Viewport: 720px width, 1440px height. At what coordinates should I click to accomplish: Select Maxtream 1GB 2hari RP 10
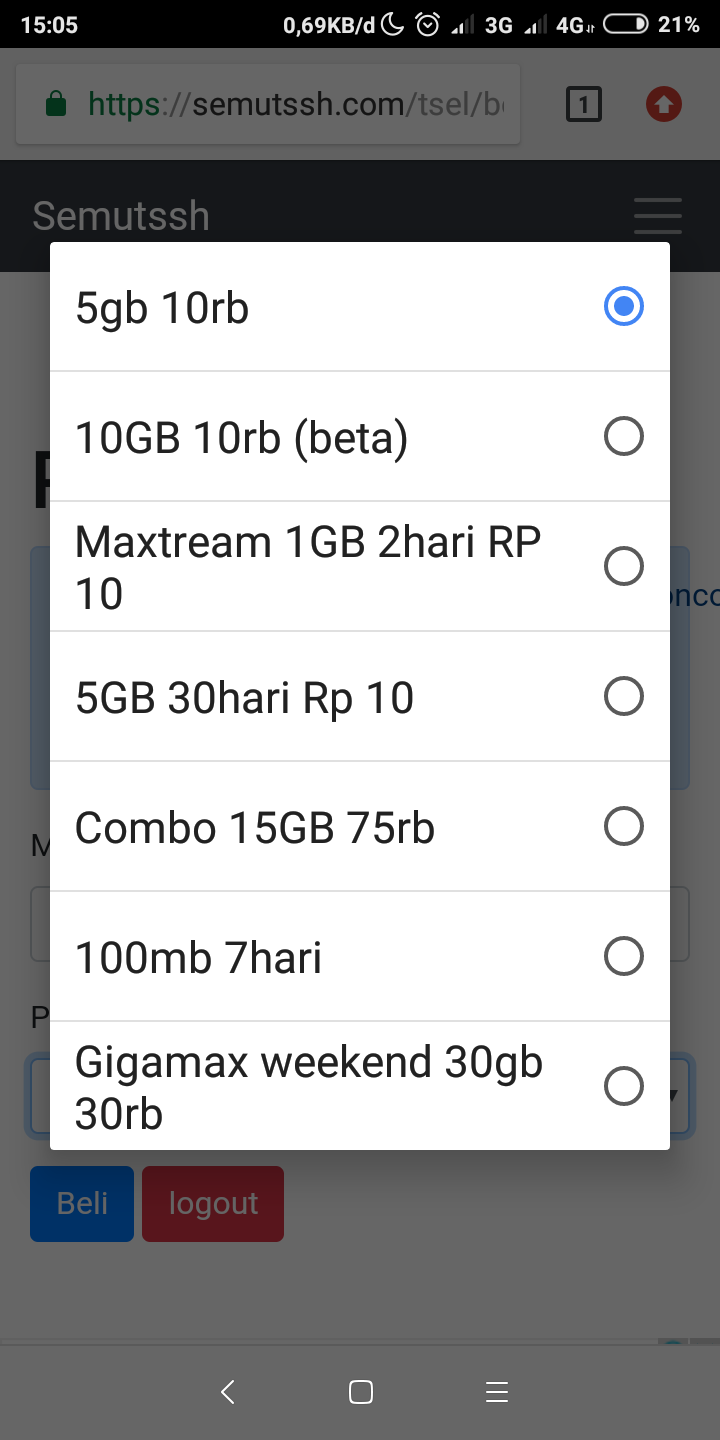[x=360, y=567]
